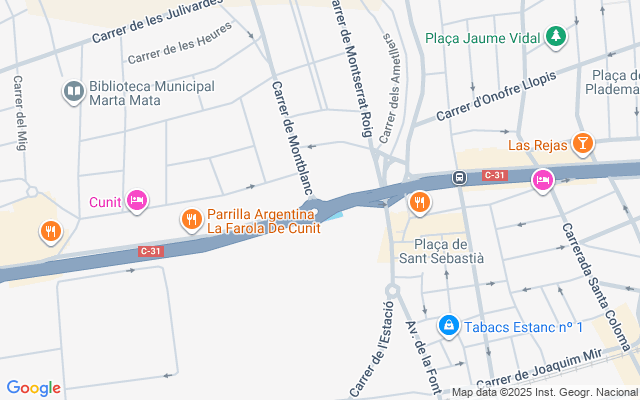Screen dimensions: 640x400
Task: Open the Plaça Jaume Vidal park marker
Action: point(555,38)
